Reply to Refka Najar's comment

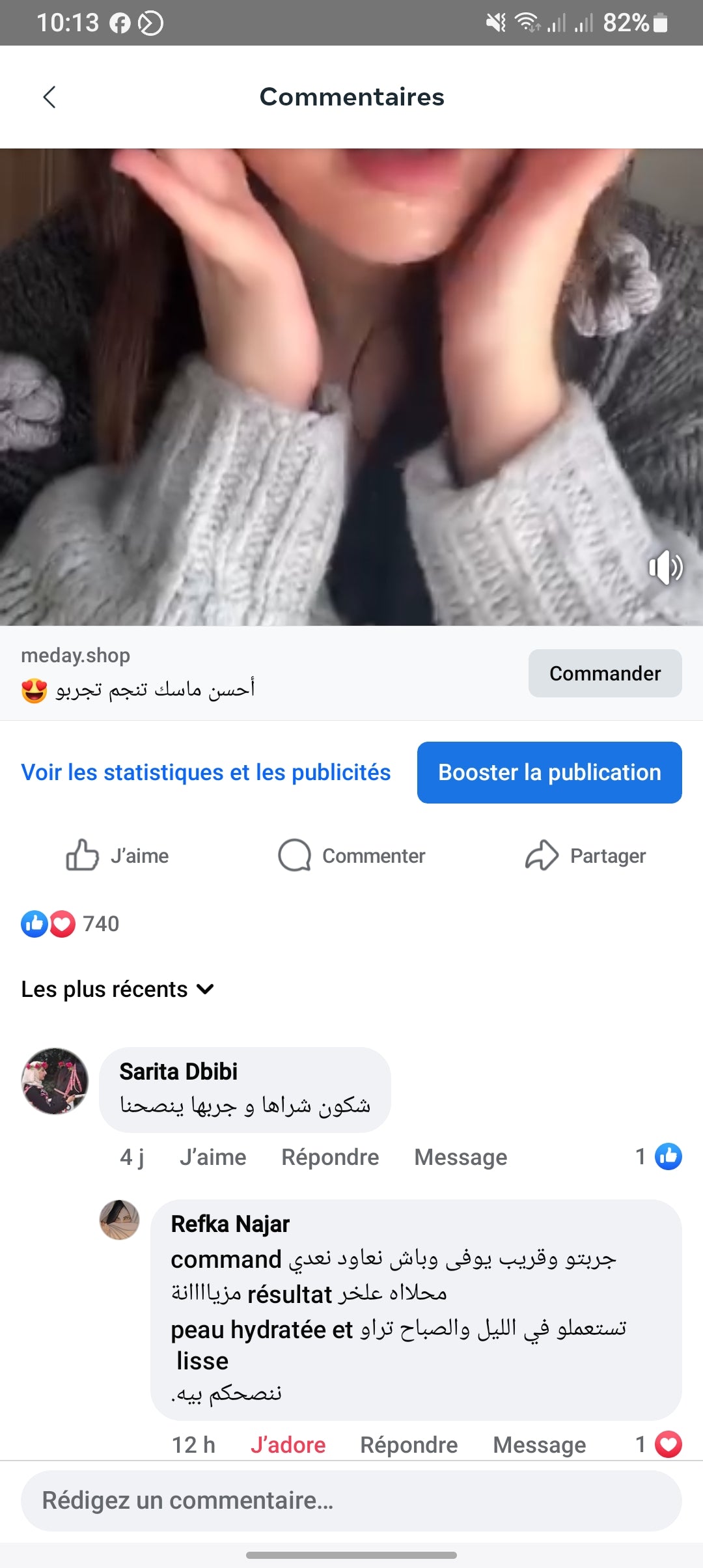(x=409, y=1444)
